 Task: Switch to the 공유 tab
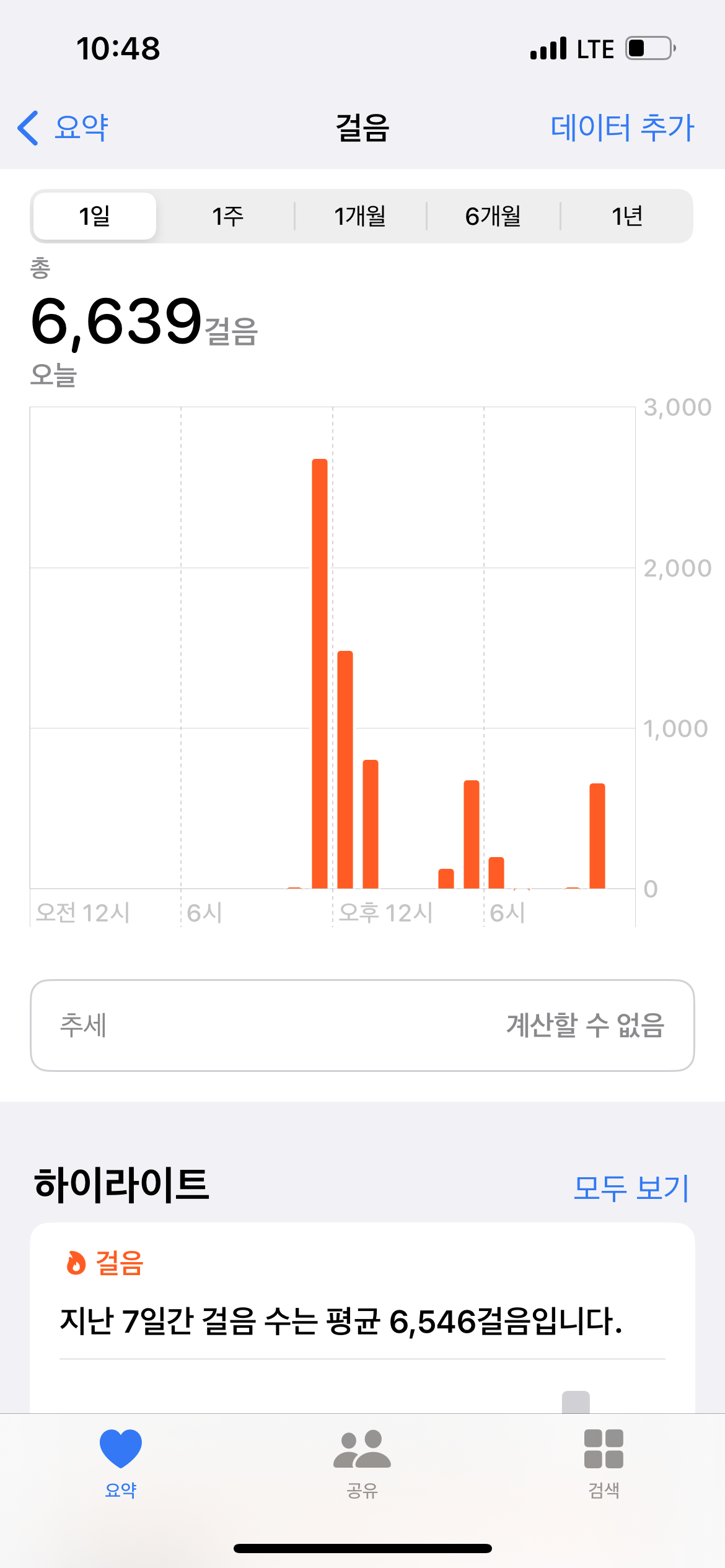point(362,1461)
